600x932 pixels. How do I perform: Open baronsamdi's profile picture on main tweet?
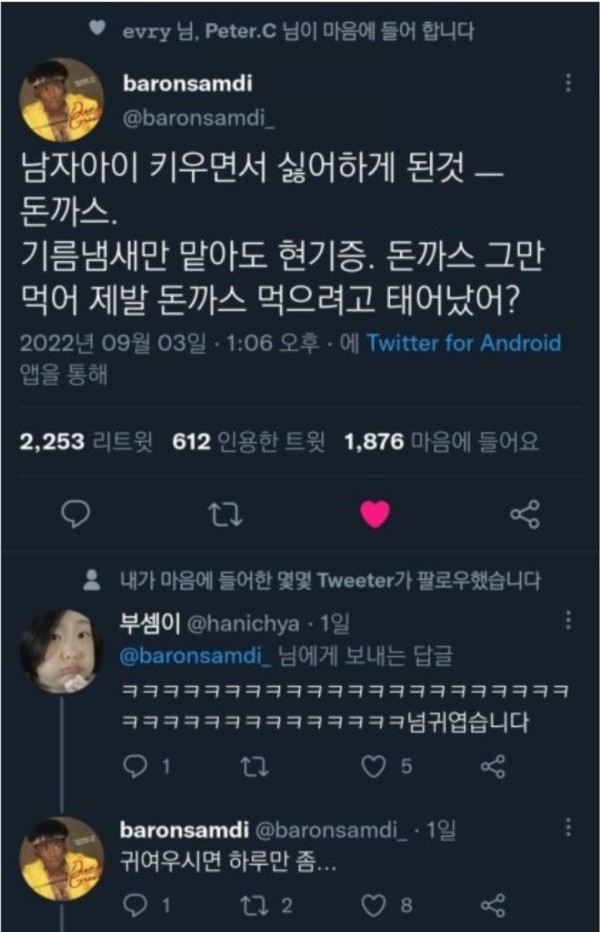coord(62,98)
